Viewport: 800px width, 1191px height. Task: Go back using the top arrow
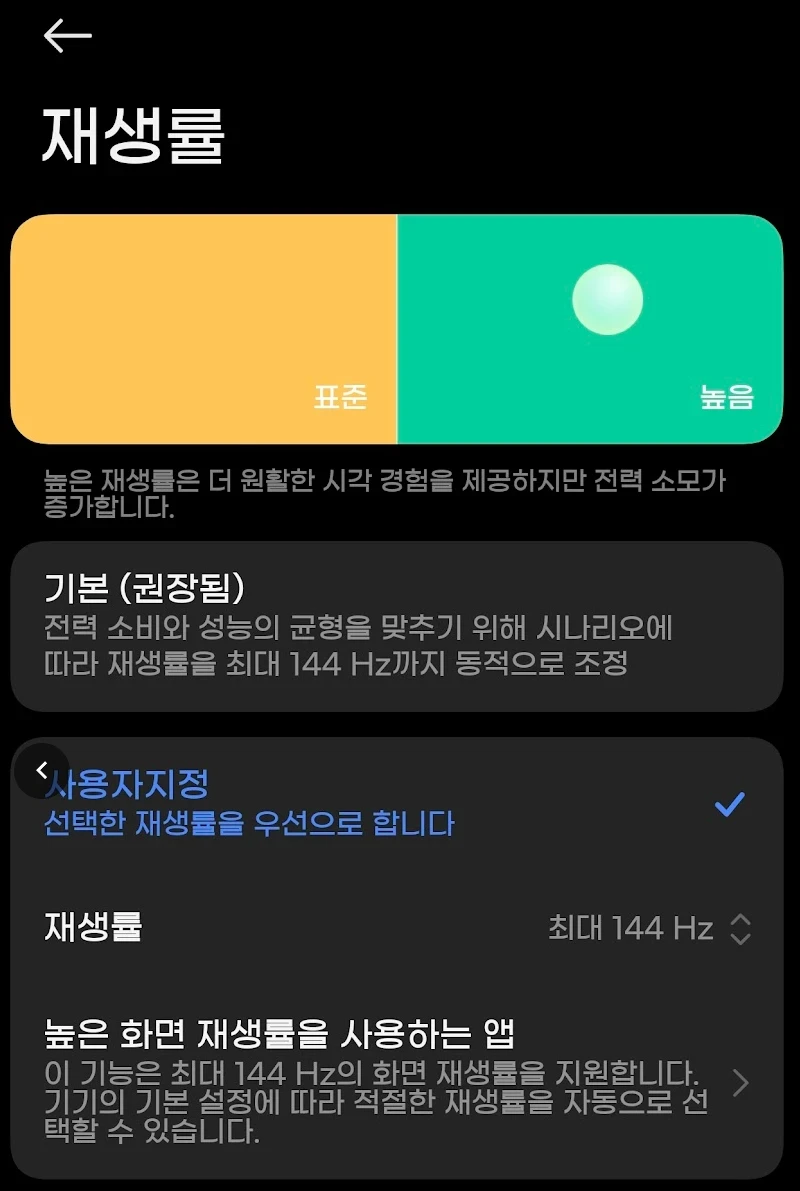tap(67, 36)
